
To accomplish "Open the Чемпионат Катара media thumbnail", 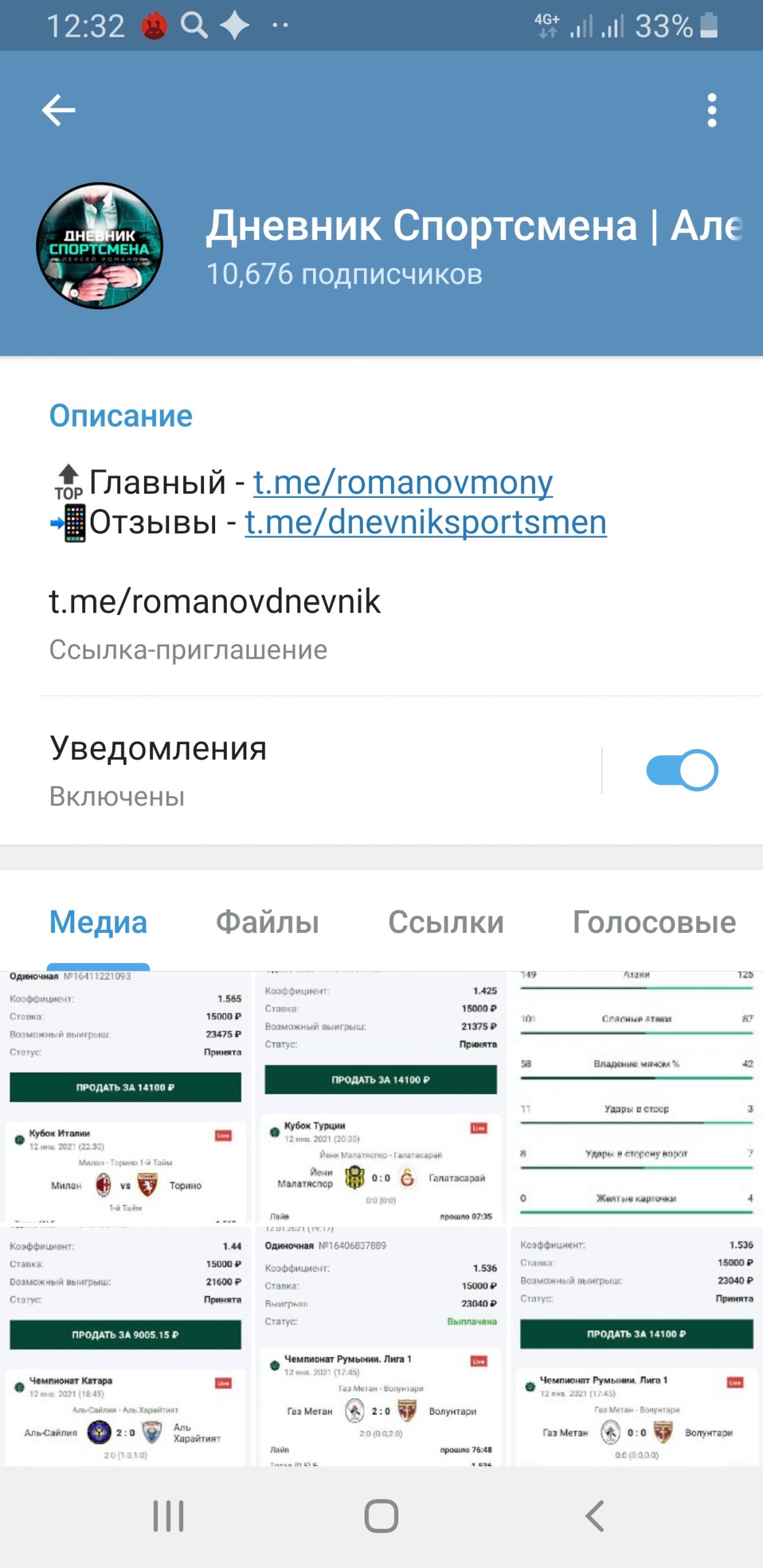I will click(125, 1346).
